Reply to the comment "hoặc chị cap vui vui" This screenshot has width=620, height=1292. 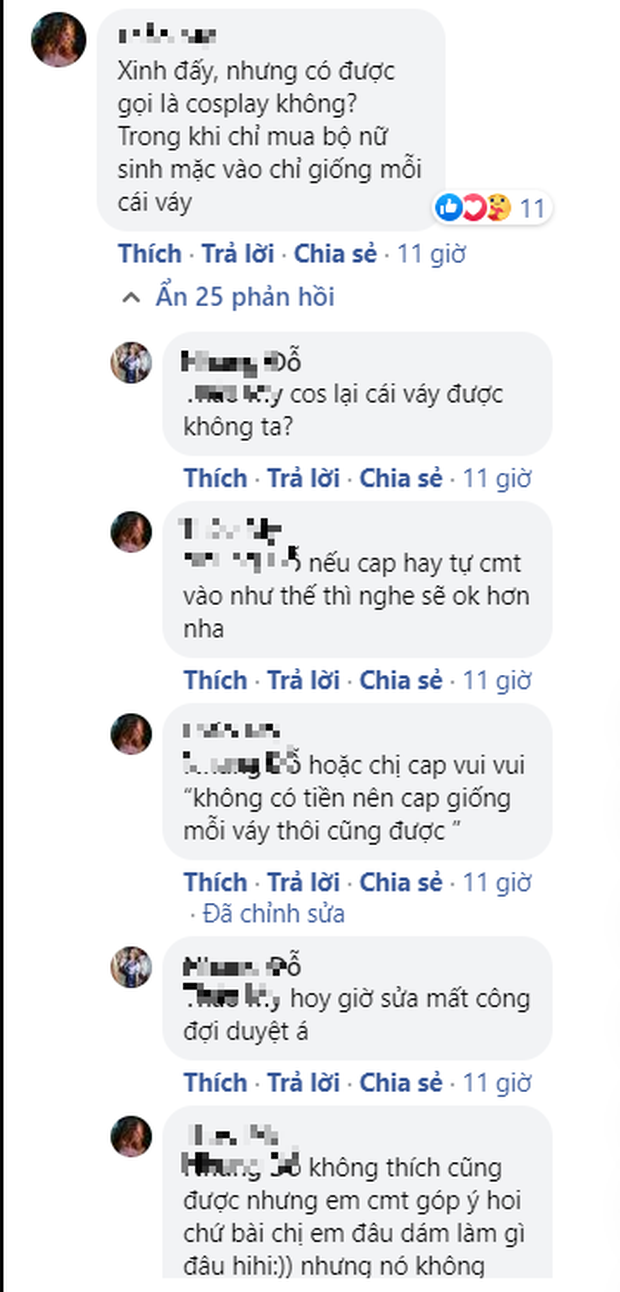[x=303, y=882]
